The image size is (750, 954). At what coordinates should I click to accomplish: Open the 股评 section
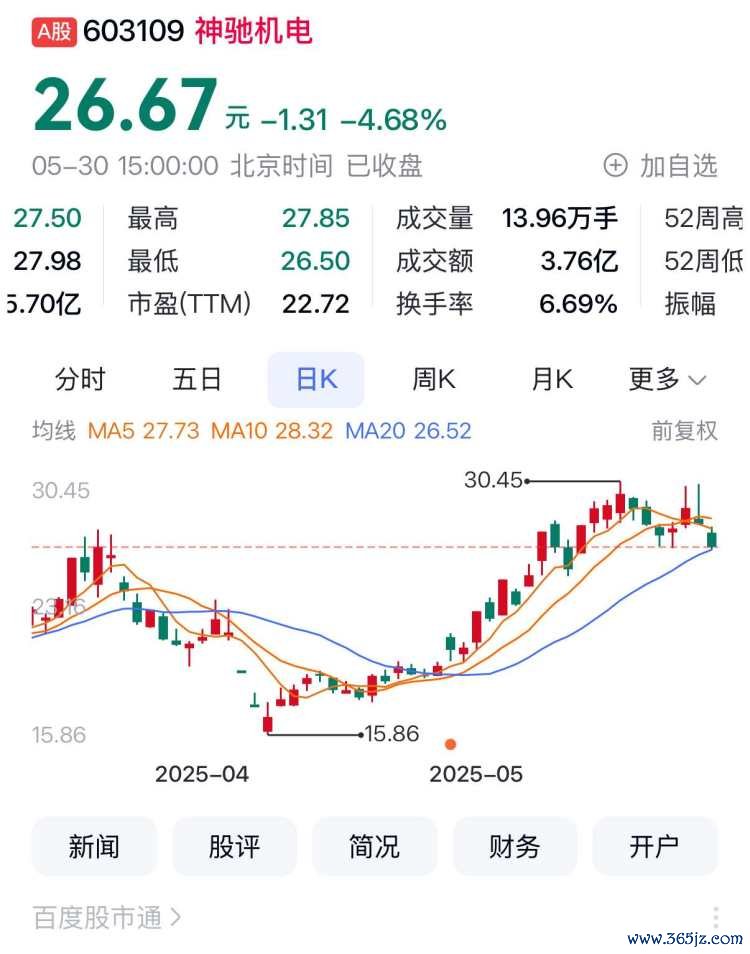235,846
